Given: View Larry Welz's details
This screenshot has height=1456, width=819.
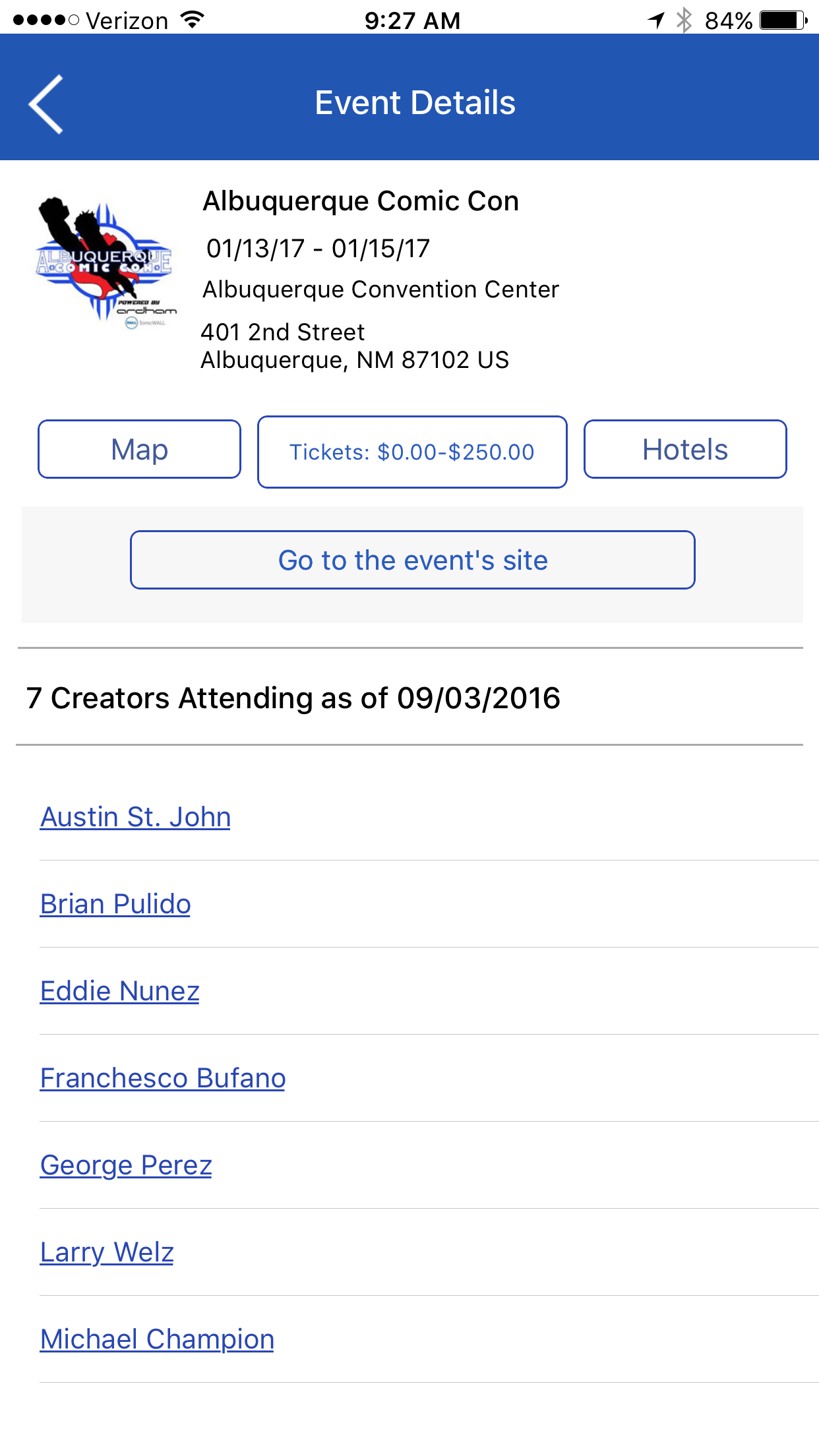Looking at the screenshot, I should click(107, 1252).
